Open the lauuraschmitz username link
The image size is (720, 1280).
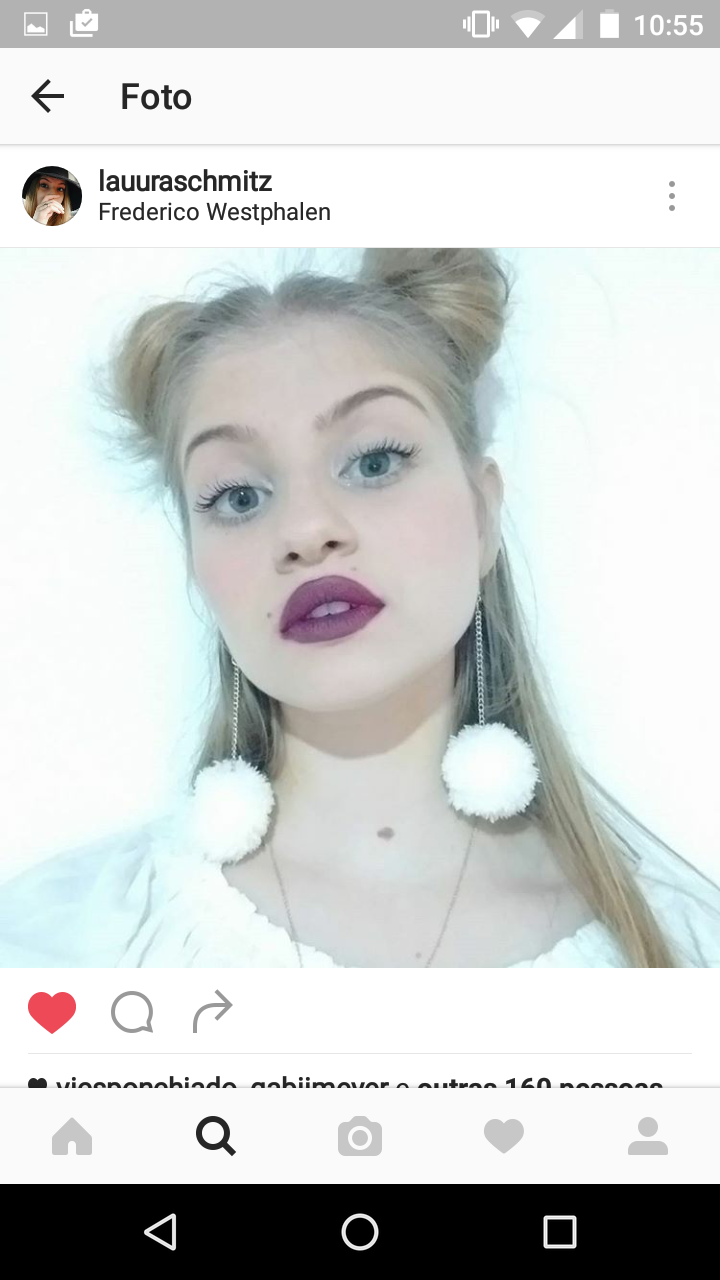coord(185,181)
